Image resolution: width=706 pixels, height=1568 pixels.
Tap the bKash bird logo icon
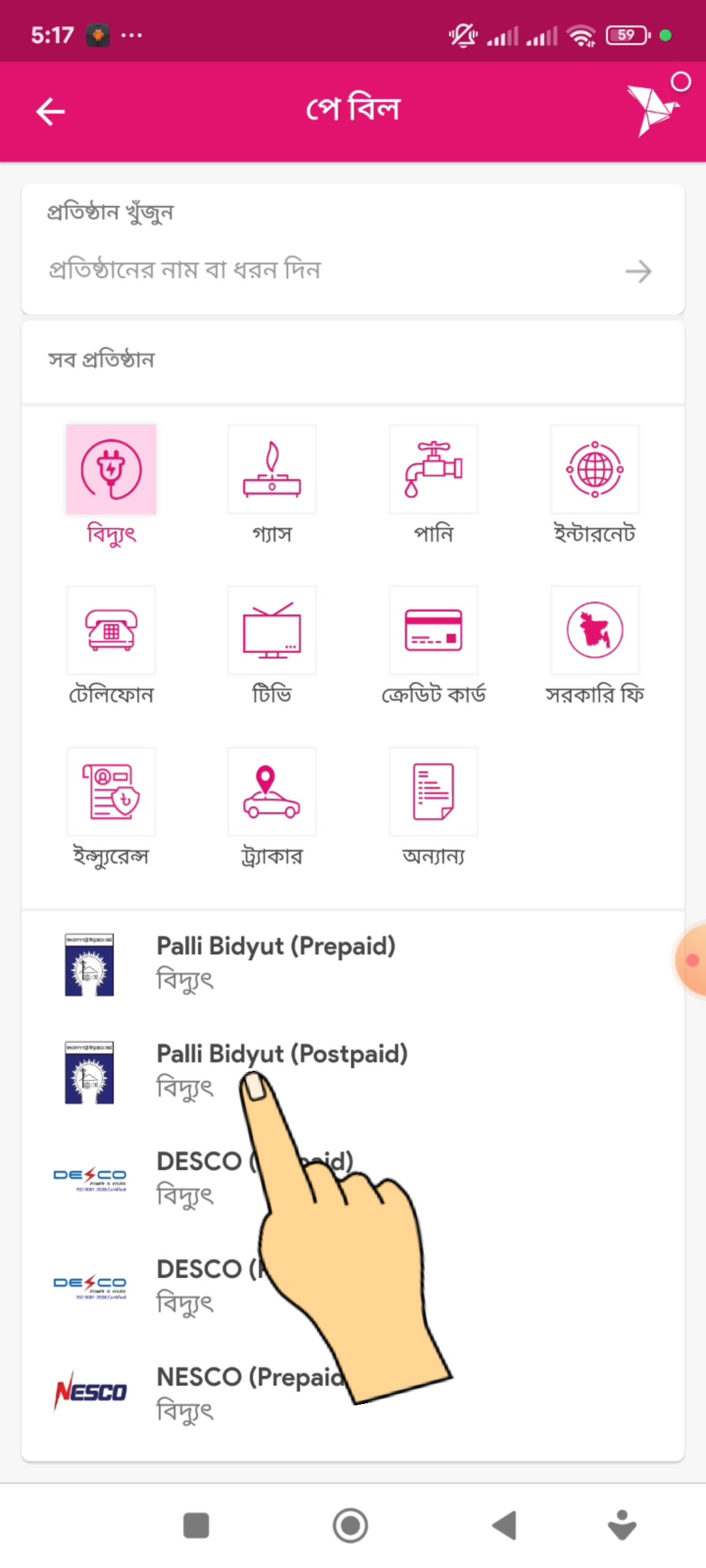click(x=652, y=109)
